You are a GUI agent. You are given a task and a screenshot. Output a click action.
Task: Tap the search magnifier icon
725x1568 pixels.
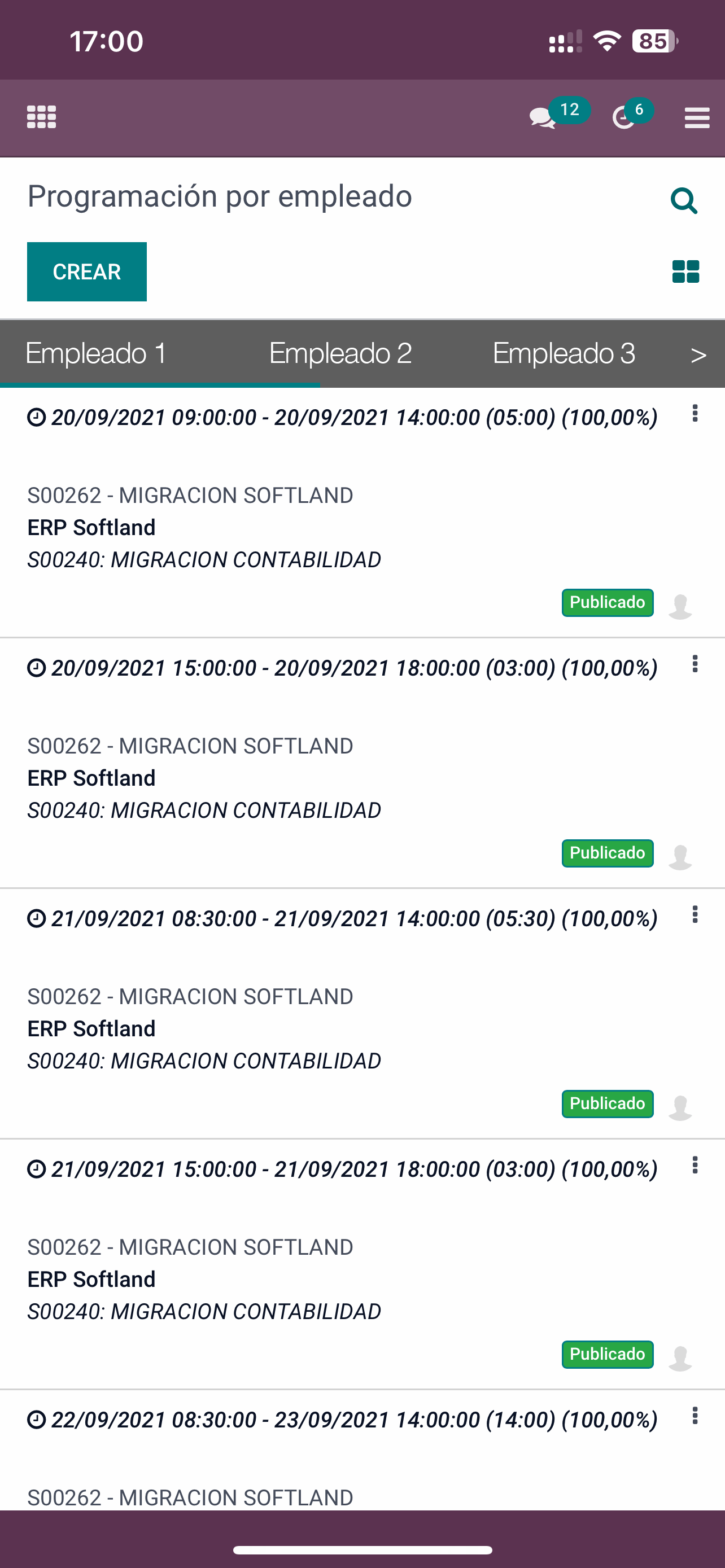[684, 201]
